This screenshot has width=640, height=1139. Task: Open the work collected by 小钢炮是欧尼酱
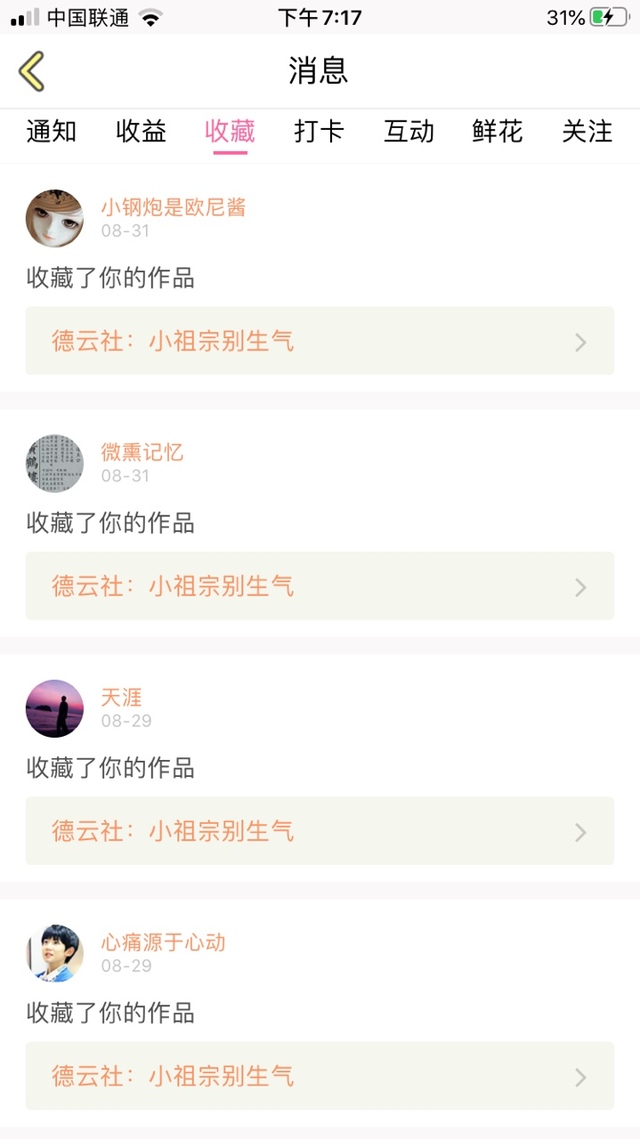[x=320, y=341]
